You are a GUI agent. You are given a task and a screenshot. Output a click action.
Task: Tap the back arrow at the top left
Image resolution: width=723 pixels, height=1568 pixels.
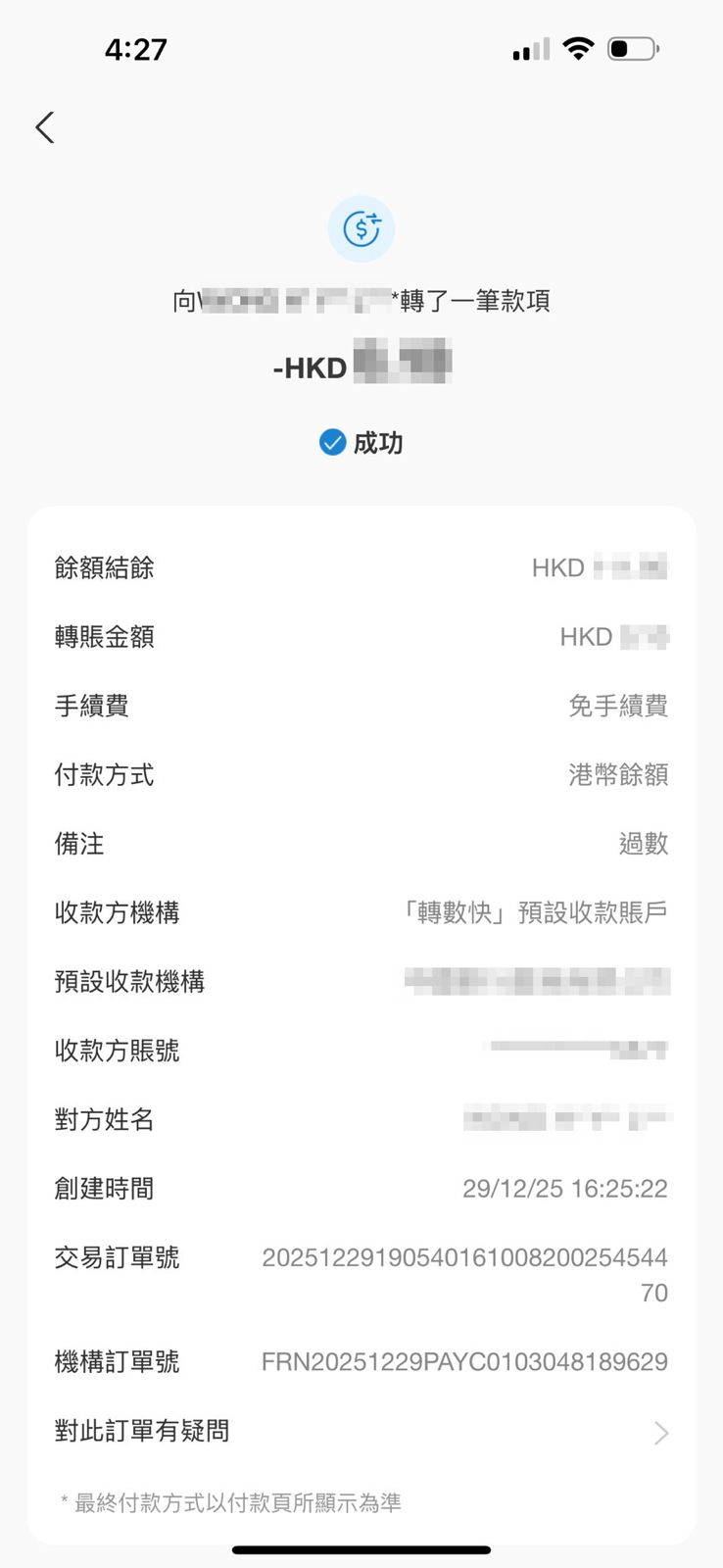44,127
